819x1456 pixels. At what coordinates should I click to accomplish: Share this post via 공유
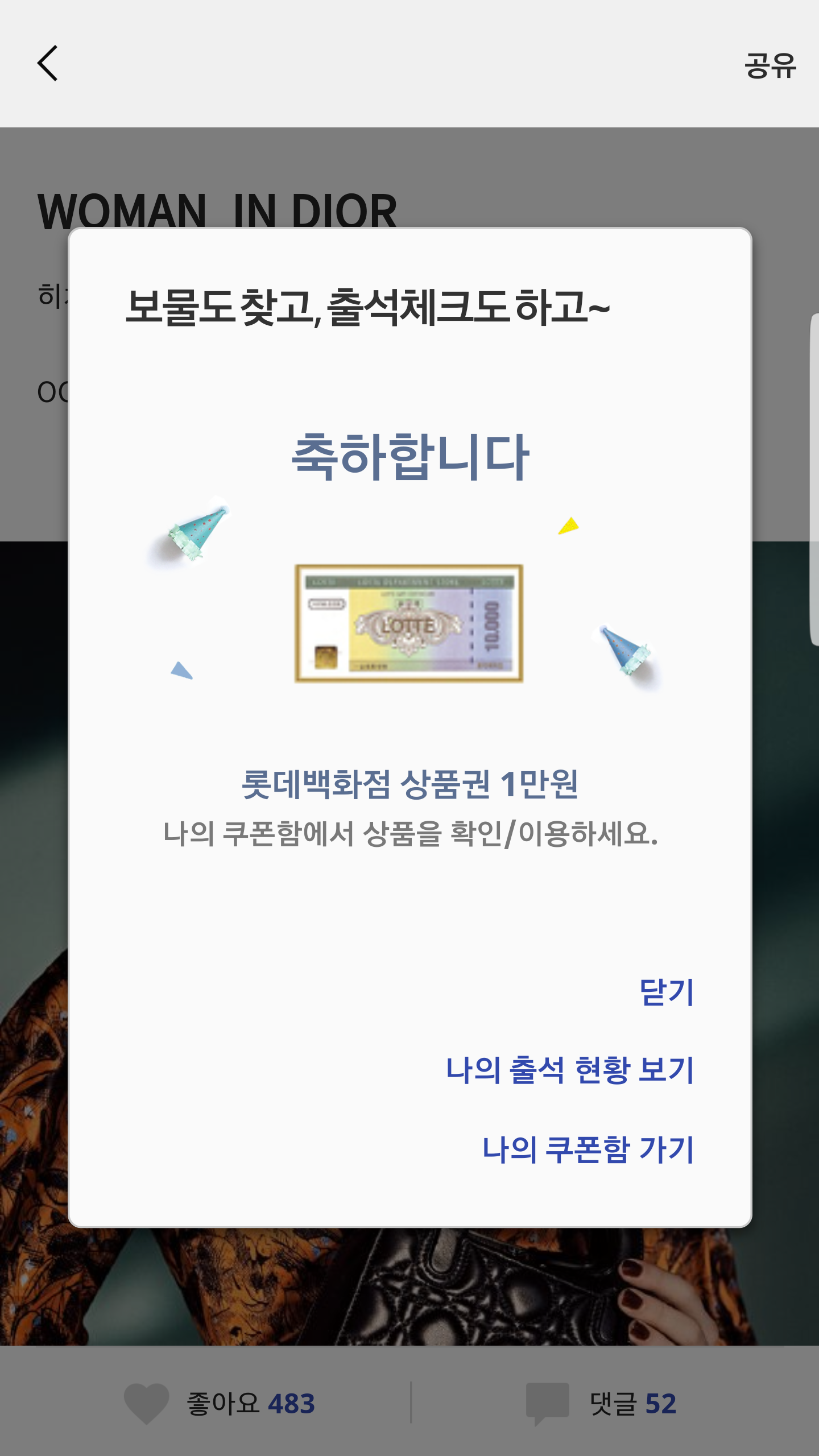coord(770,65)
